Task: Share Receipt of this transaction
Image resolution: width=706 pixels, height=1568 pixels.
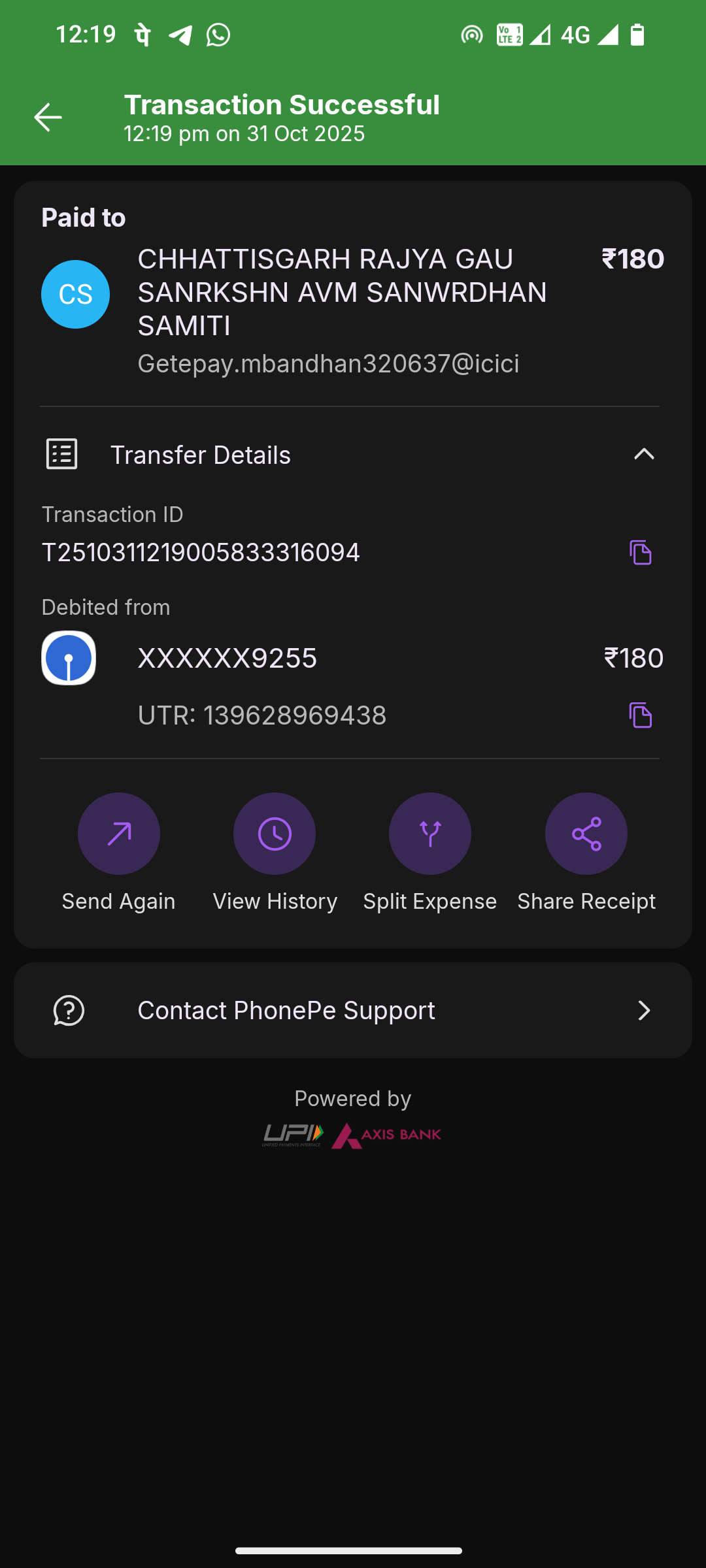Action: coord(586,834)
